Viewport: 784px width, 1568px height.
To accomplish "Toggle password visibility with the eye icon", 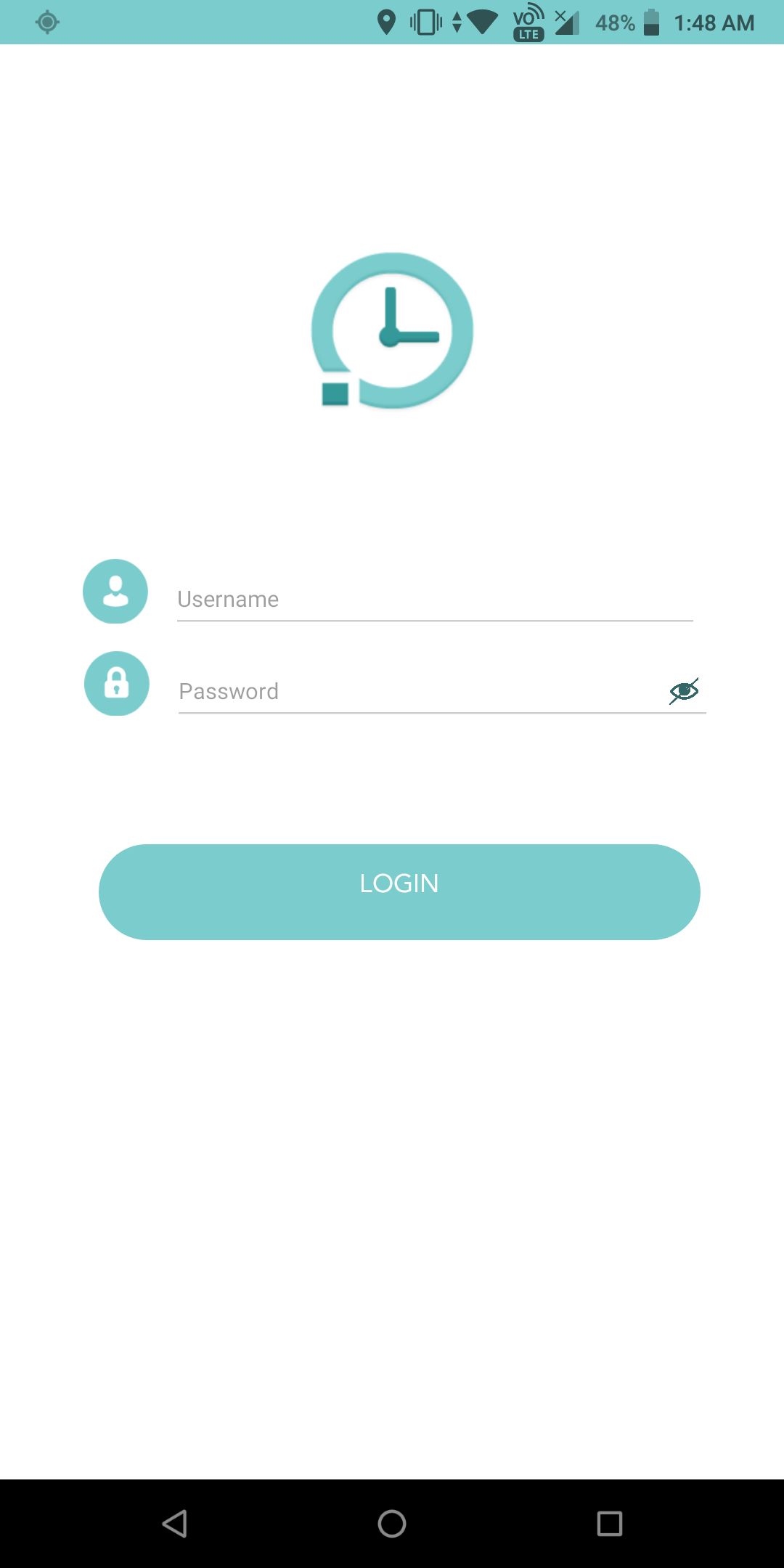I will pos(684,691).
